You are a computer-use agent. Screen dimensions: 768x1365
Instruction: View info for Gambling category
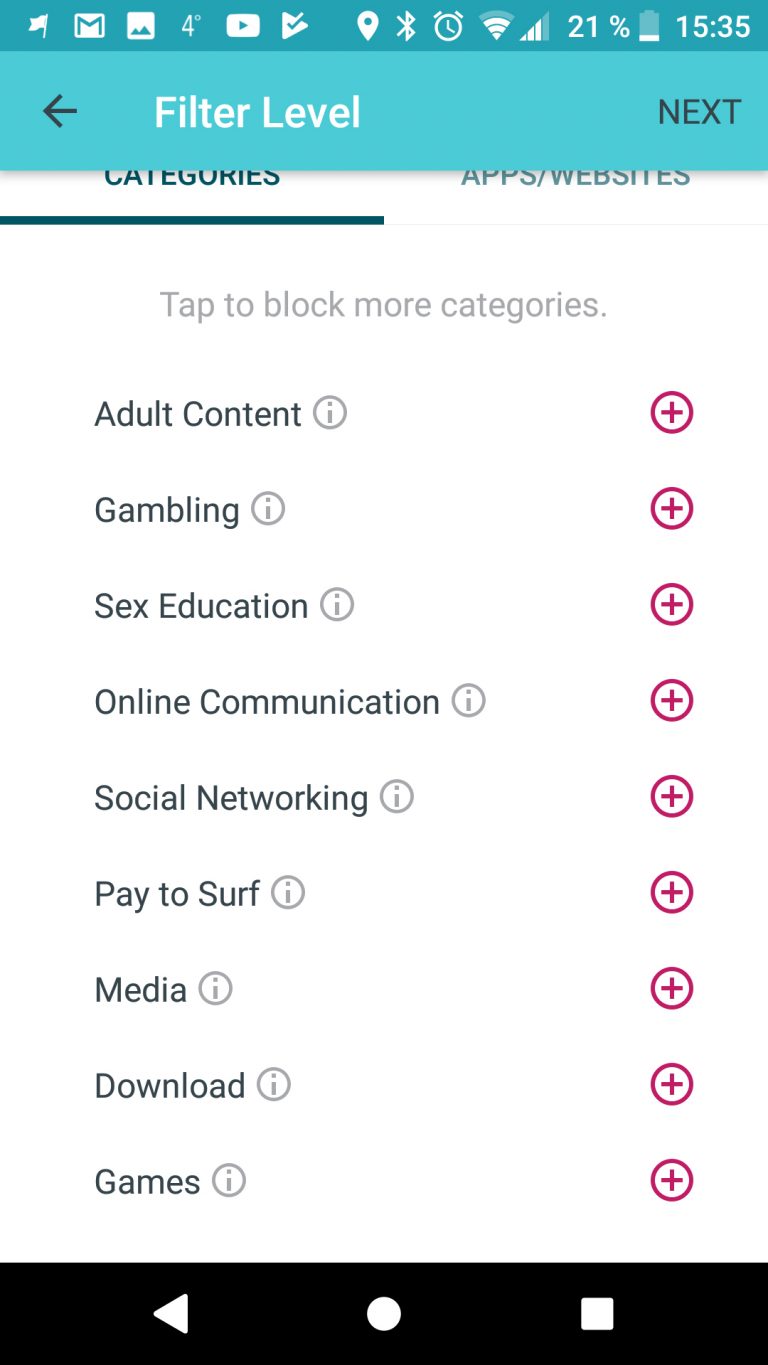click(268, 508)
